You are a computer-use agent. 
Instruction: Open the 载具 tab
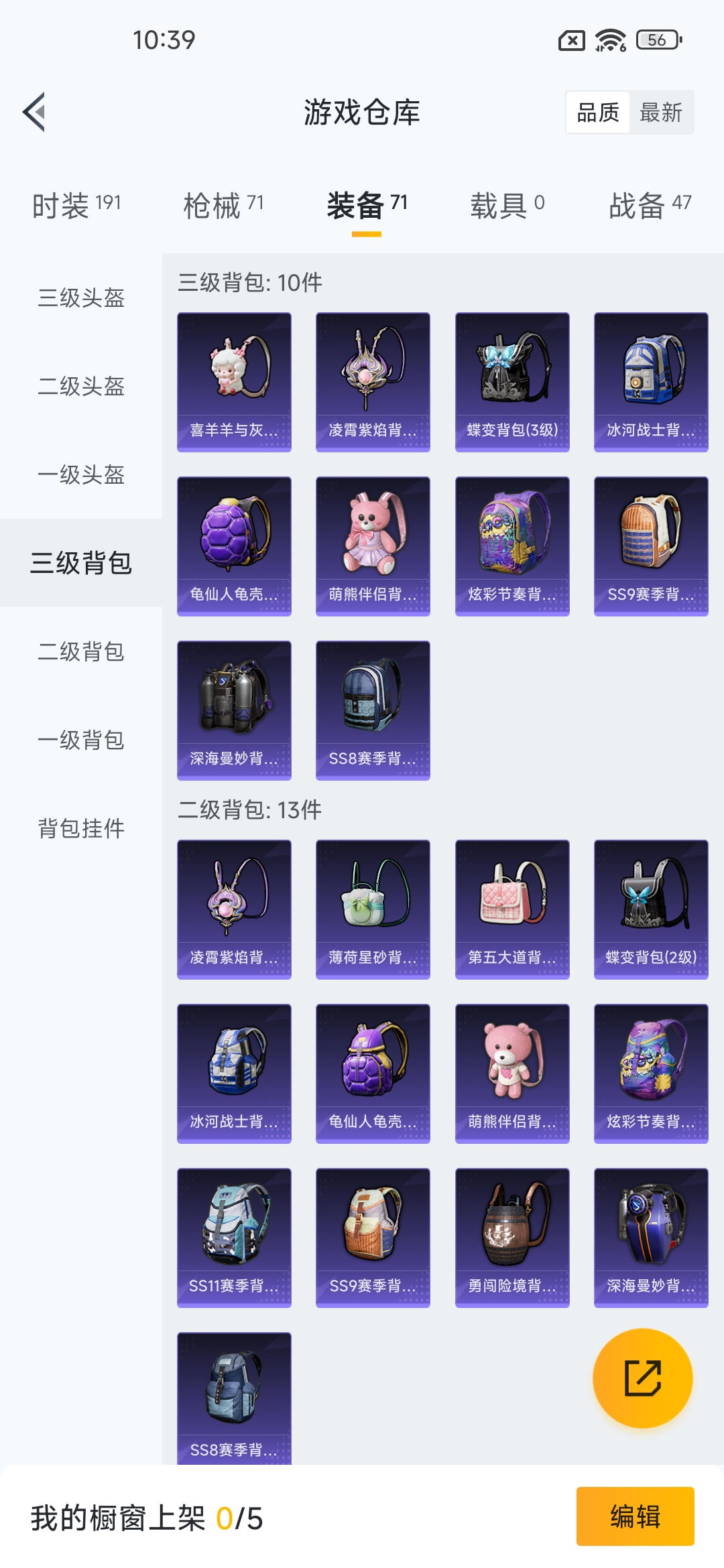tap(507, 205)
